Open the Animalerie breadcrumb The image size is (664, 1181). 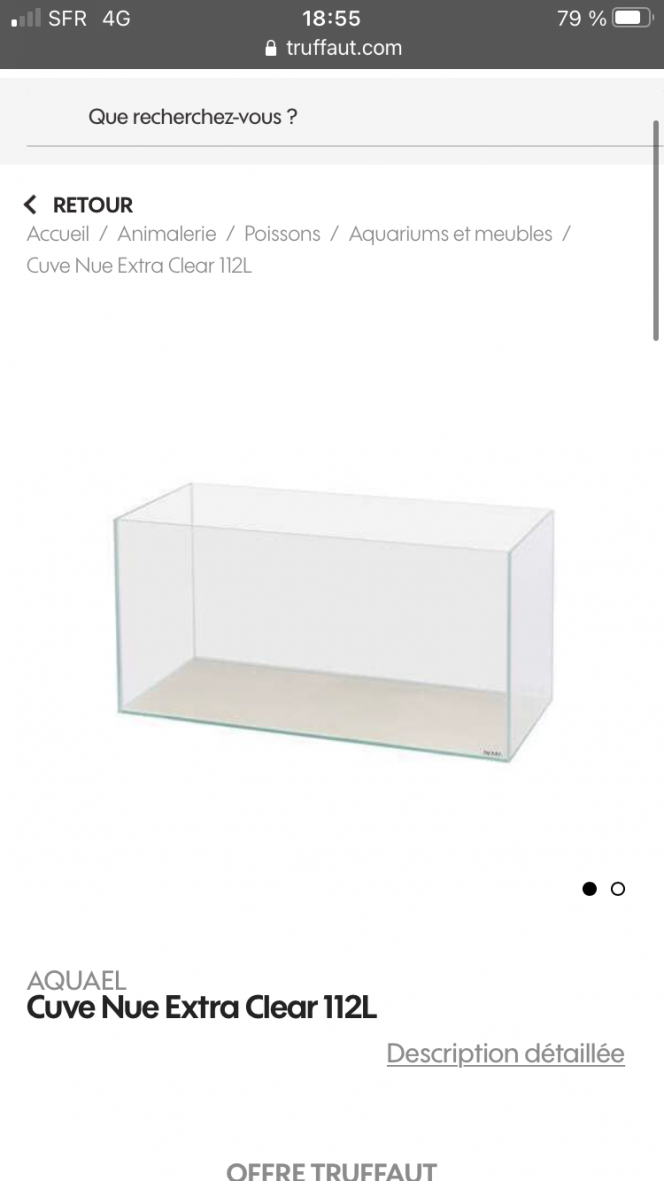point(166,234)
